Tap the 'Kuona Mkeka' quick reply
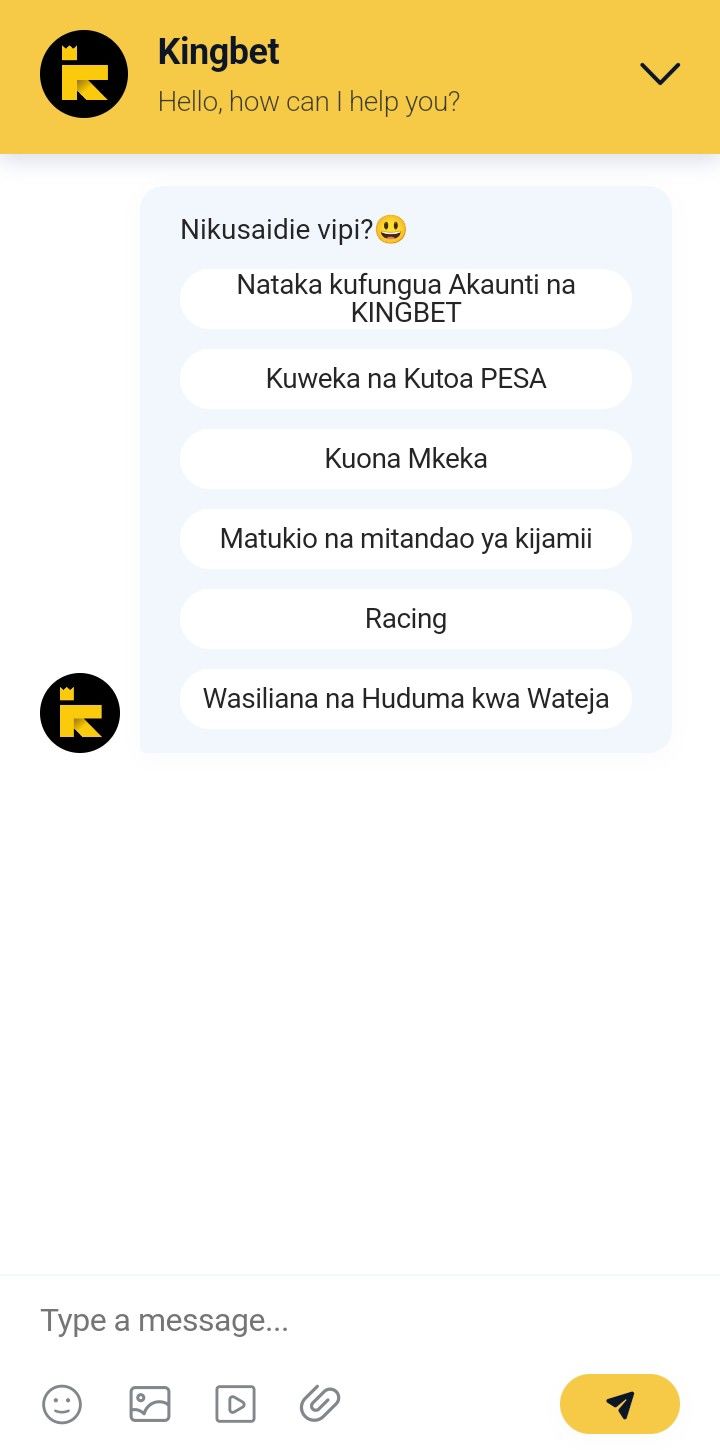Image resolution: width=720 pixels, height=1450 pixels. [x=406, y=459]
